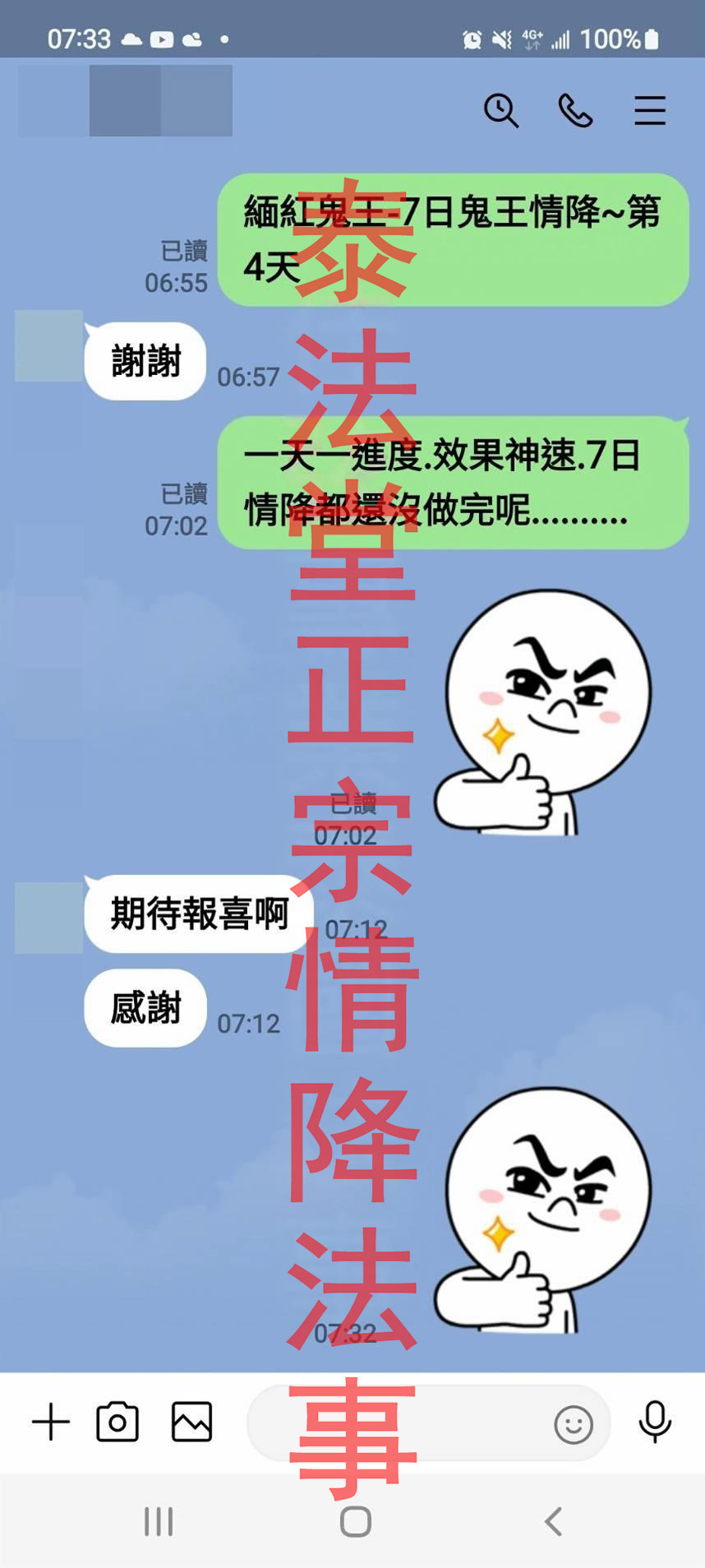The image size is (705, 1568).
Task: Open the plus attachment options
Action: (51, 1422)
